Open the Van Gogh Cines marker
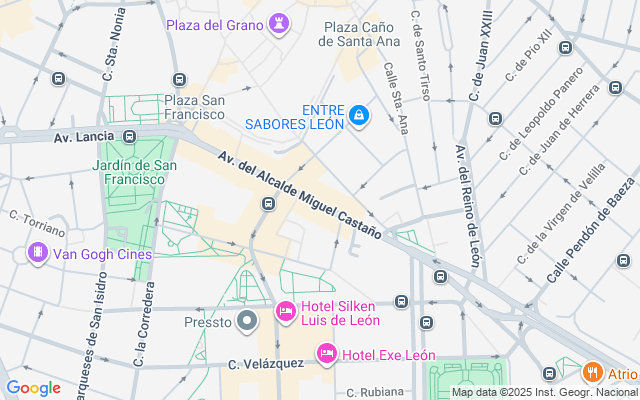The width and height of the screenshot is (640, 400). coord(38,253)
